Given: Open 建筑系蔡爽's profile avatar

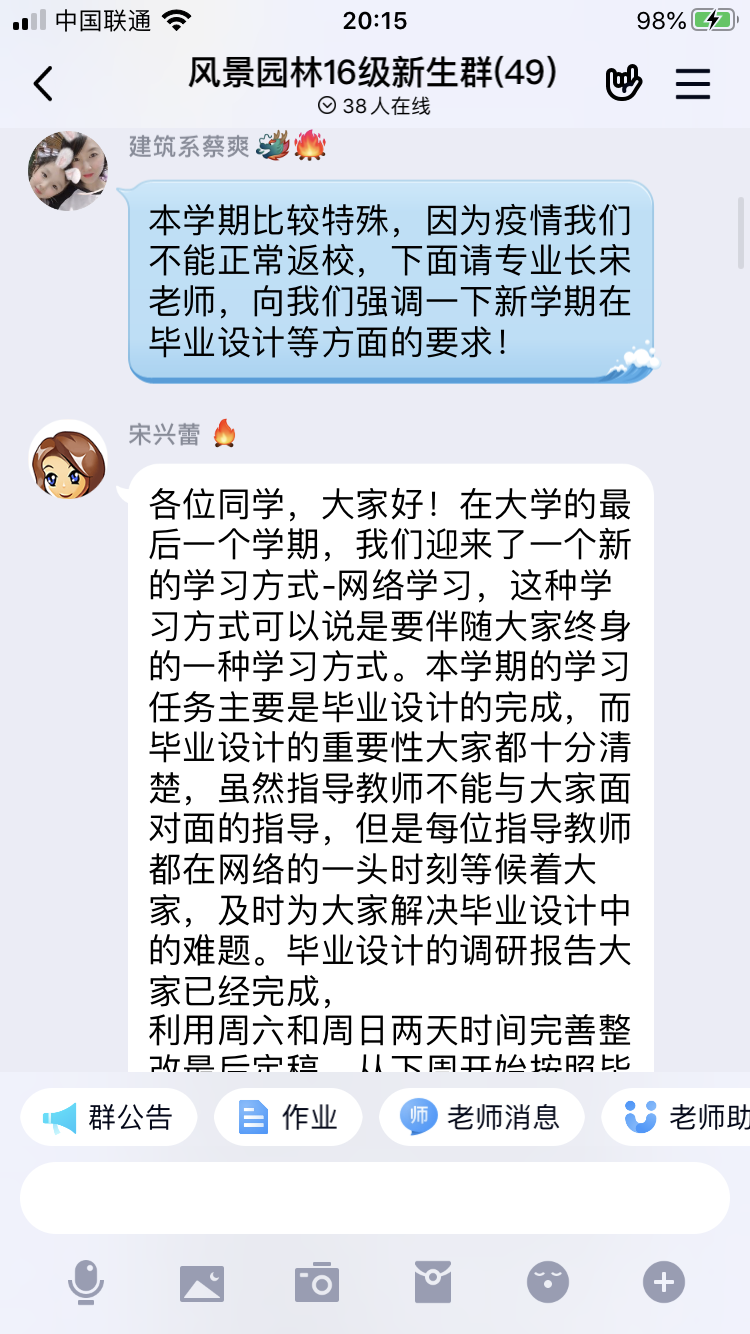Looking at the screenshot, I should click(67, 171).
